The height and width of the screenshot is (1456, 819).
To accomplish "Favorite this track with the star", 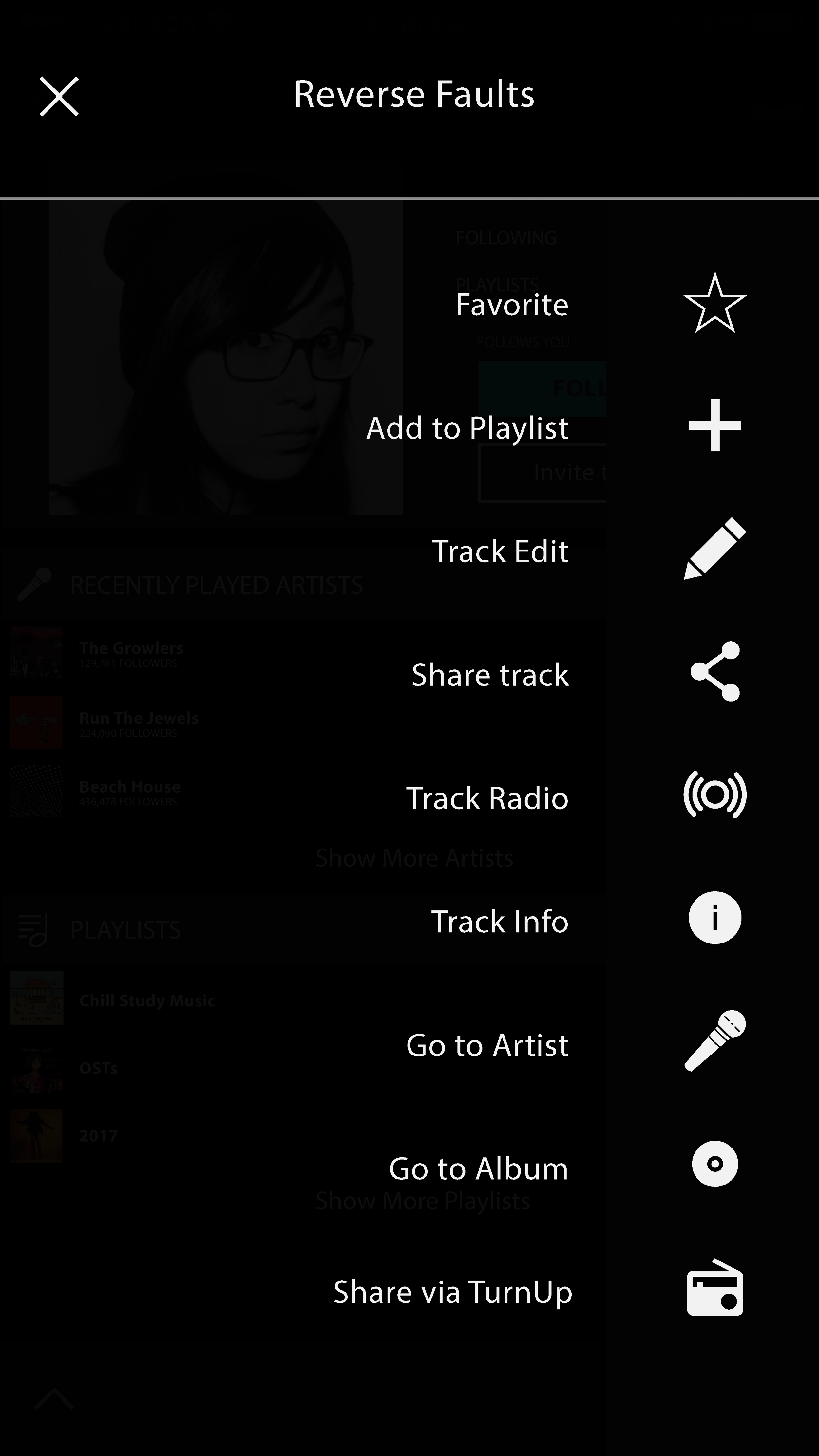I will pos(714,303).
